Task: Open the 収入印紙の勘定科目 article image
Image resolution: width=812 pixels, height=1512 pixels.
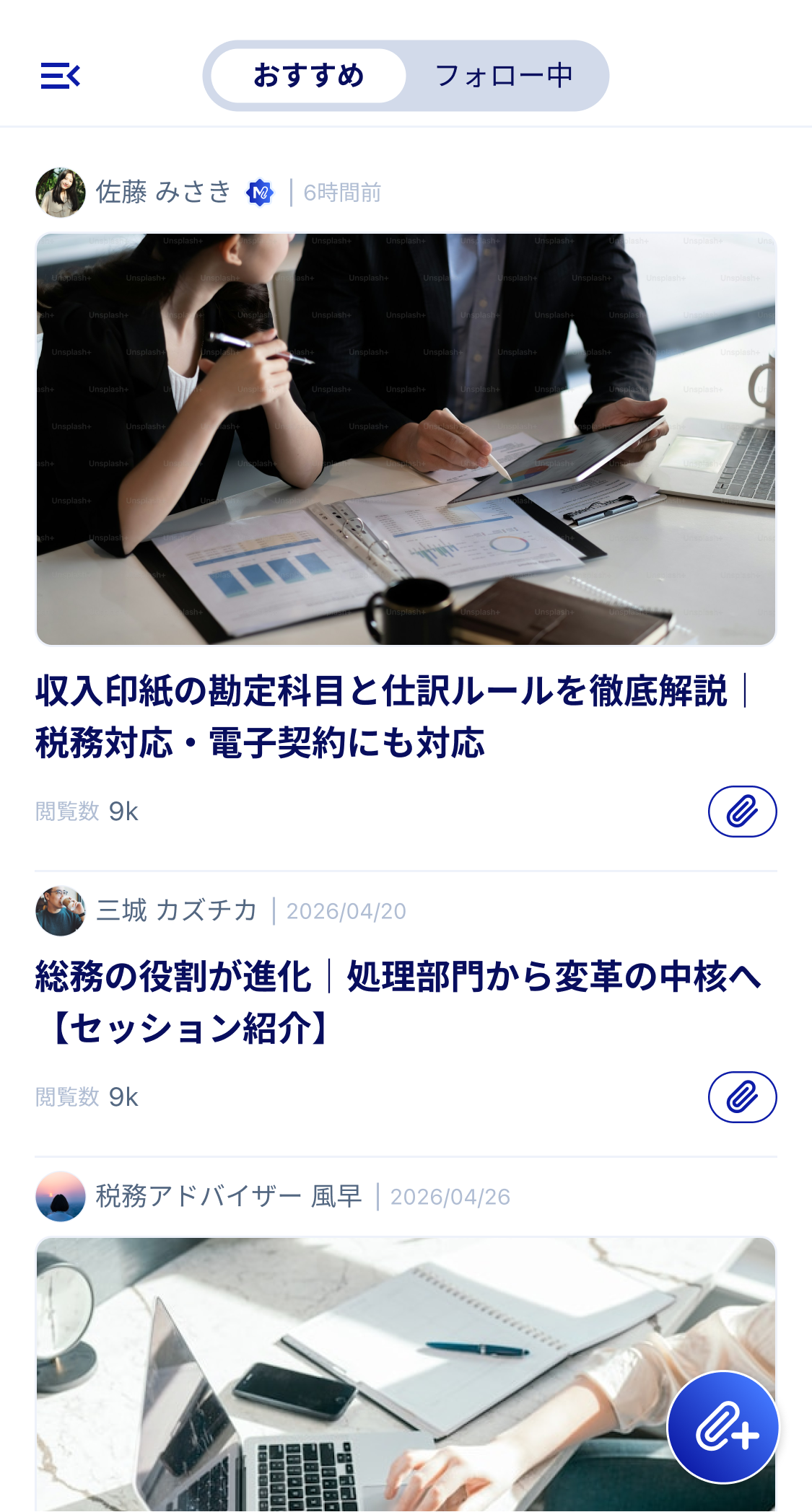Action: 406,439
